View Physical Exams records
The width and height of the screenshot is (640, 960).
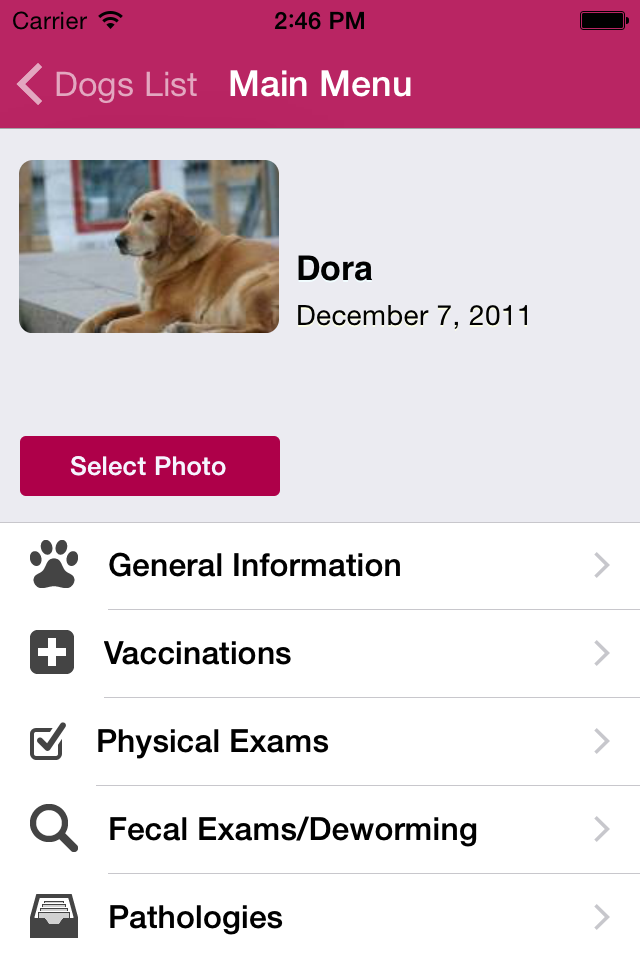(x=320, y=742)
